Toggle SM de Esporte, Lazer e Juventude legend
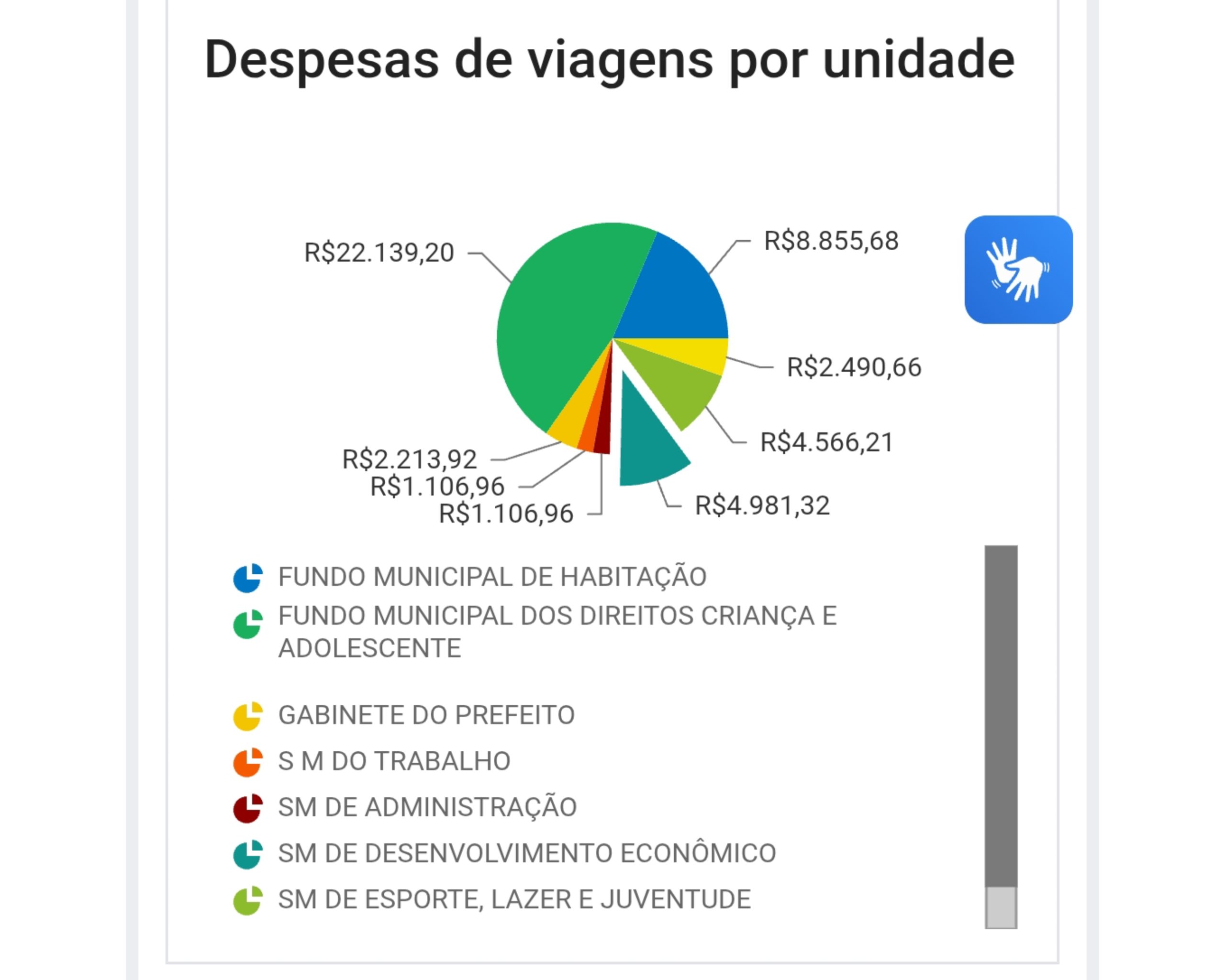Screen dimensions: 1225x980 pos(514,899)
